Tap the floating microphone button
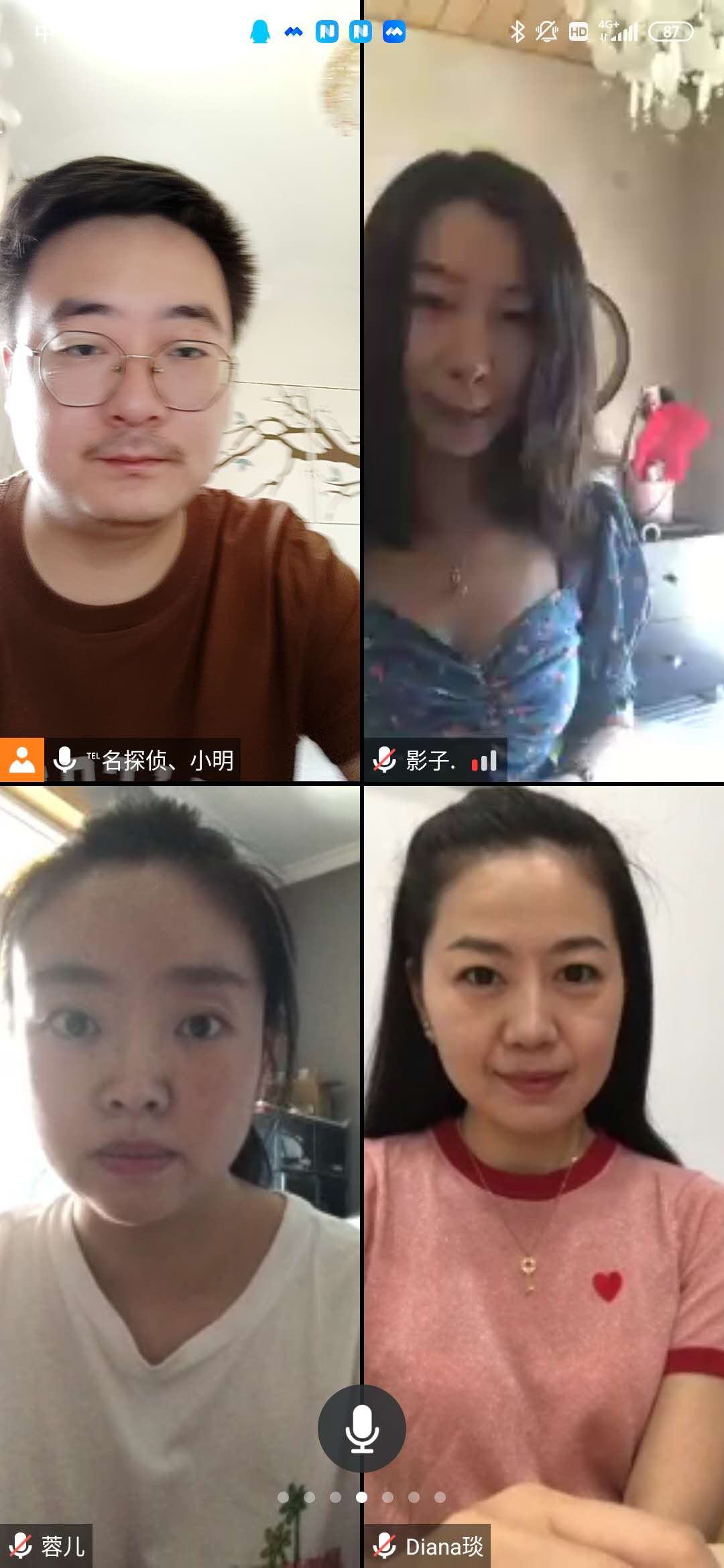 (x=361, y=1428)
